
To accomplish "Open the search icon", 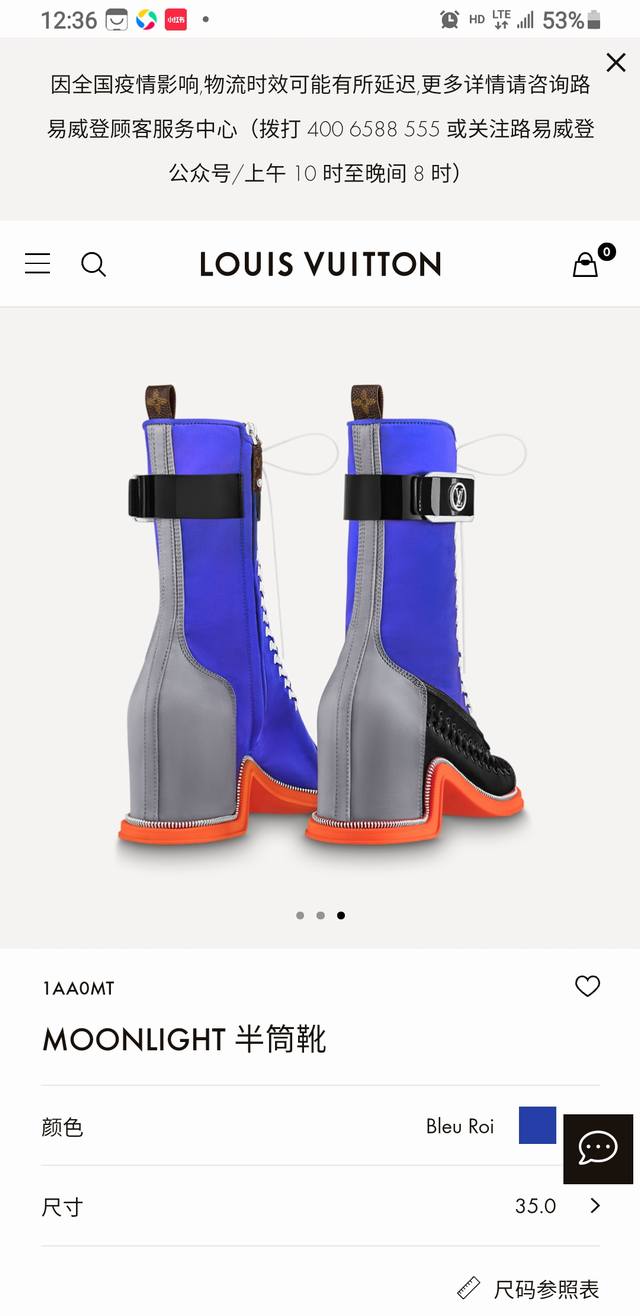I will (x=93, y=264).
